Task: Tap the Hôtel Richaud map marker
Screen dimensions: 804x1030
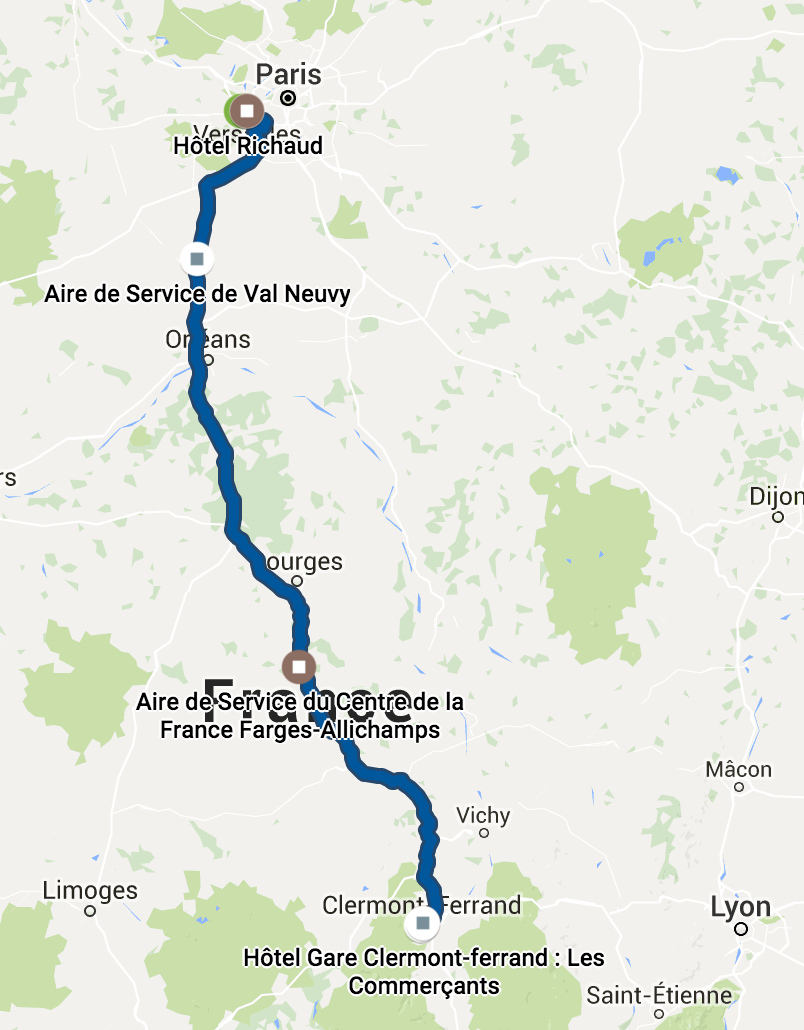Action: 247,110
